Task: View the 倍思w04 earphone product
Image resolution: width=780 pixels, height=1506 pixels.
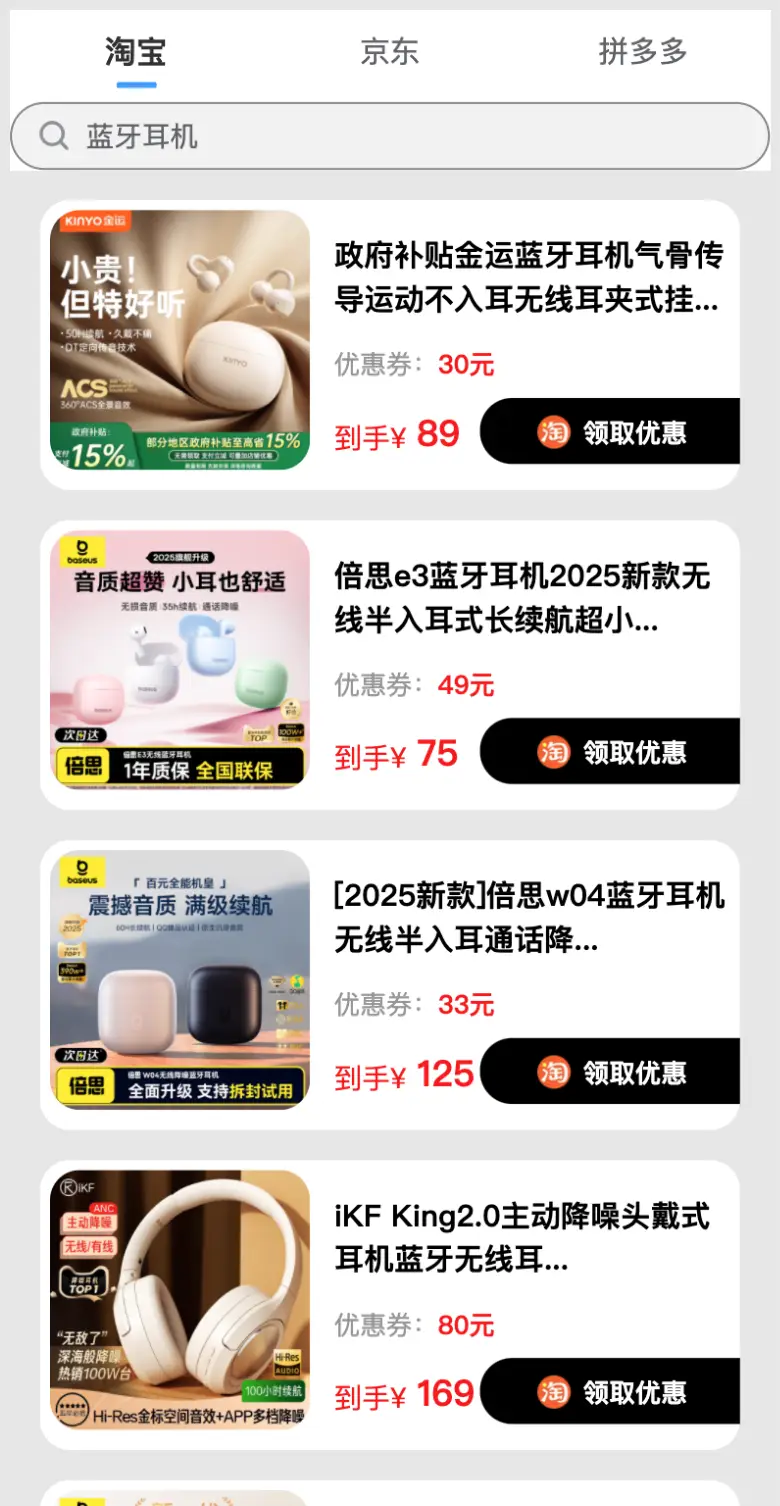Action: pos(528,918)
